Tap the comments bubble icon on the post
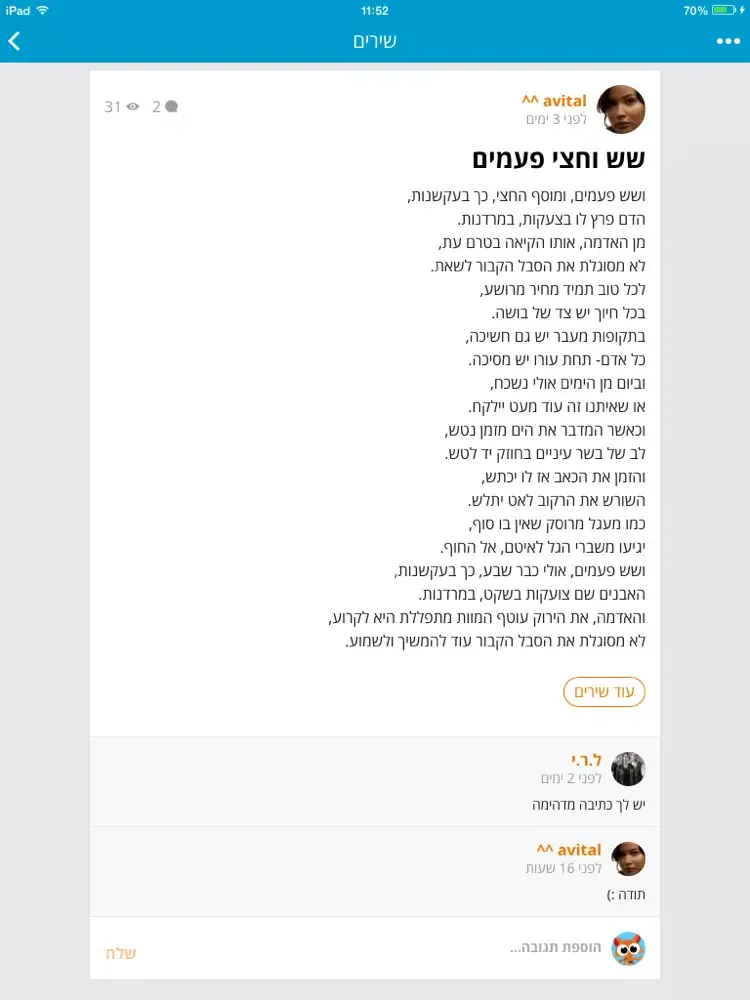750x1000 pixels. 171,106
